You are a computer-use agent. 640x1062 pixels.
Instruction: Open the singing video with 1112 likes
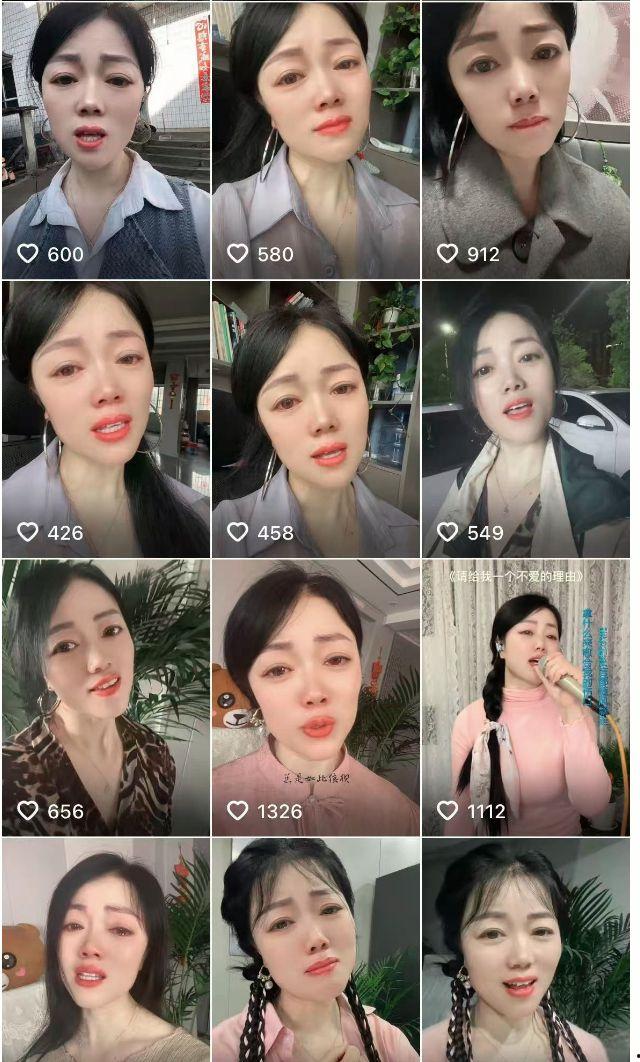coord(526,697)
